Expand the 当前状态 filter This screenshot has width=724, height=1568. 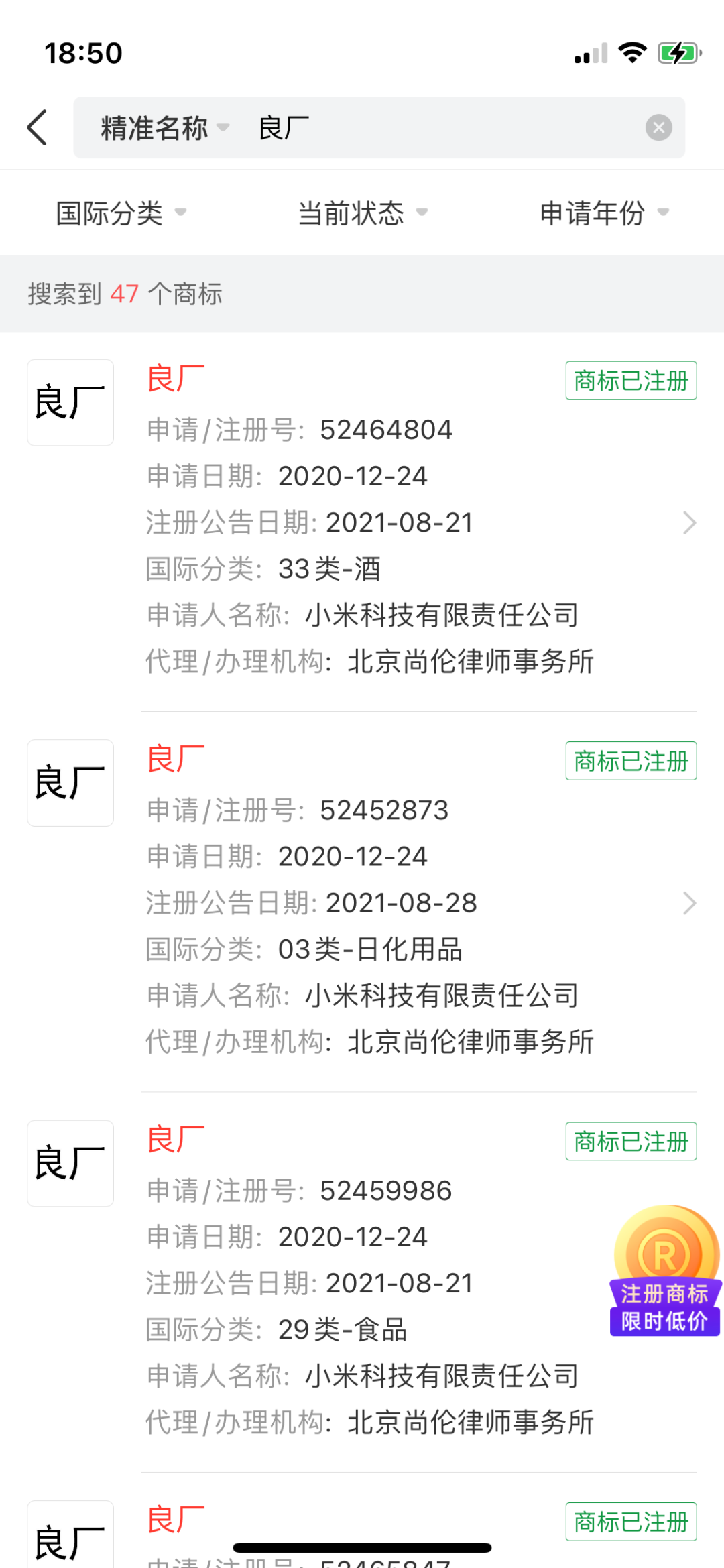(x=362, y=213)
